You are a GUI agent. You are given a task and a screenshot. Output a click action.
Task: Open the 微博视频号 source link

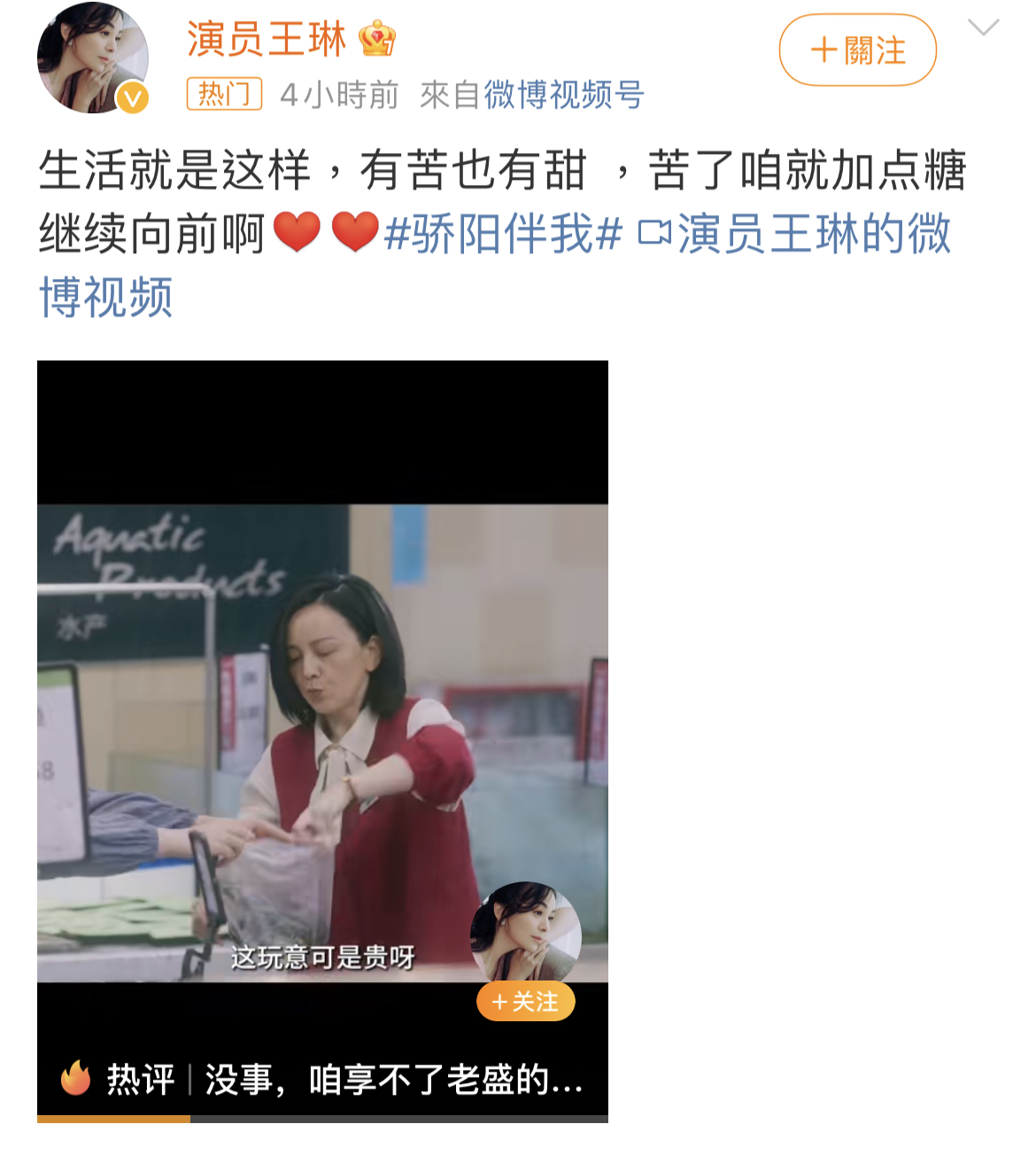[x=563, y=95]
